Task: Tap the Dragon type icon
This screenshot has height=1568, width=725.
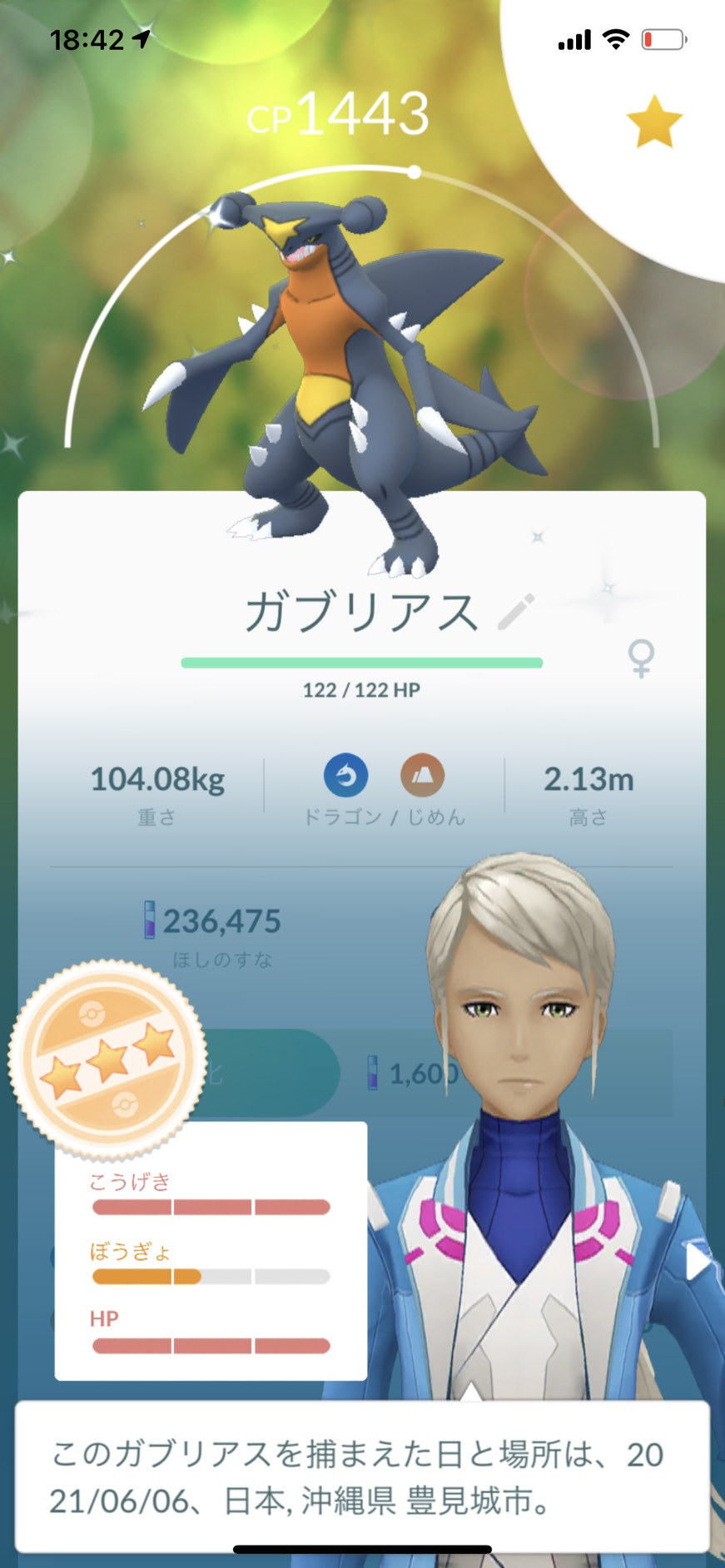Action: (347, 775)
